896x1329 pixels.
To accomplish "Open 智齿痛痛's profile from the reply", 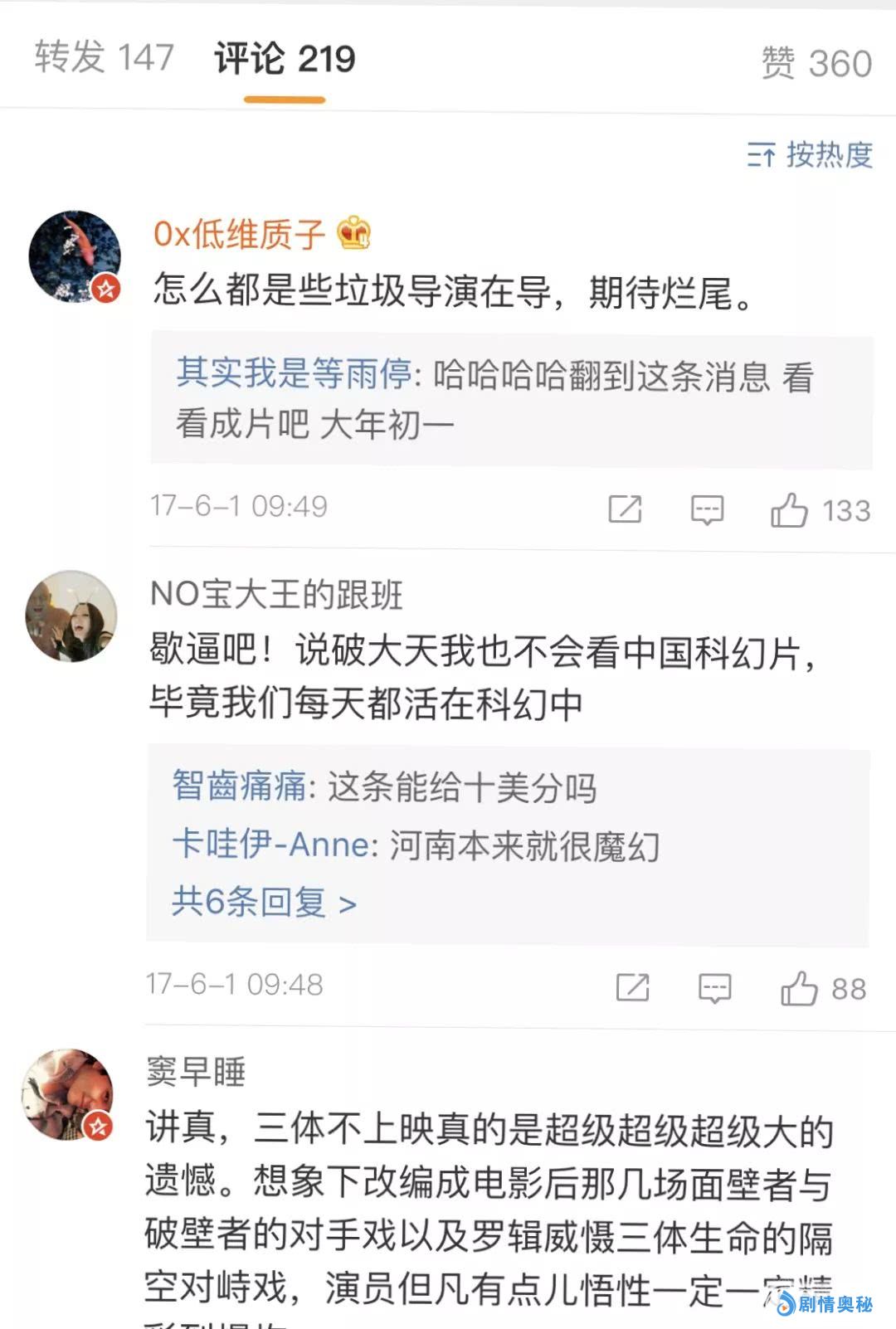I will click(239, 786).
